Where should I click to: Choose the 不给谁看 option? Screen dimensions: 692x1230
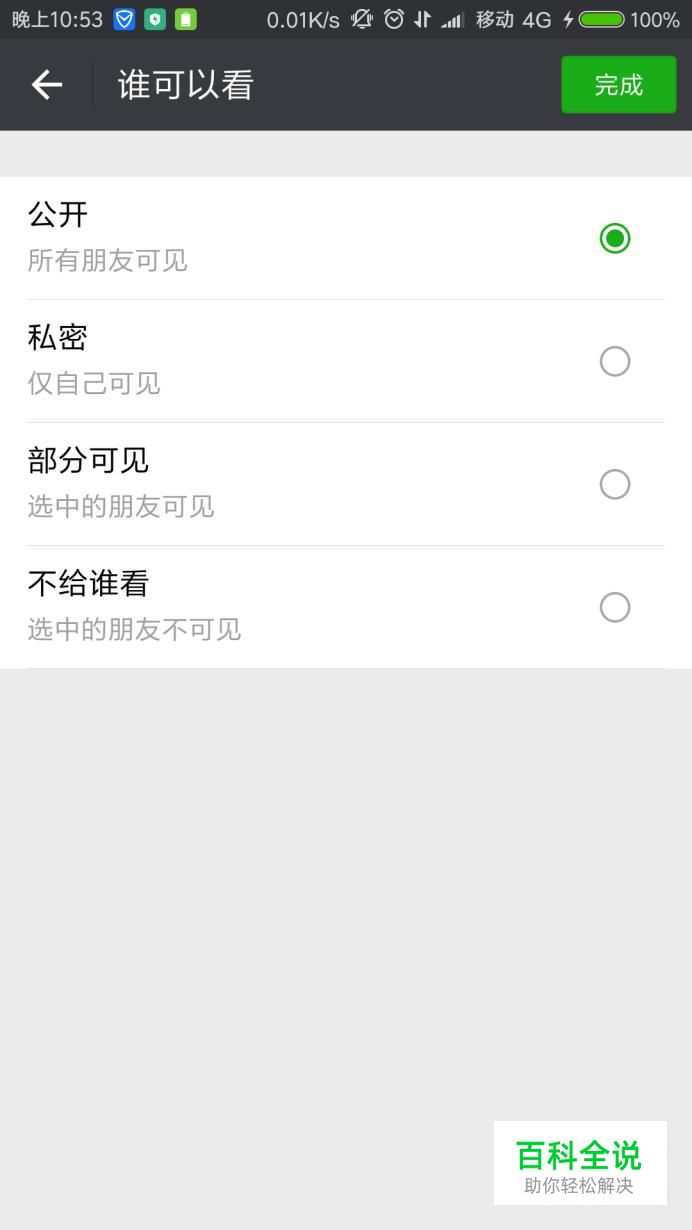click(x=346, y=607)
